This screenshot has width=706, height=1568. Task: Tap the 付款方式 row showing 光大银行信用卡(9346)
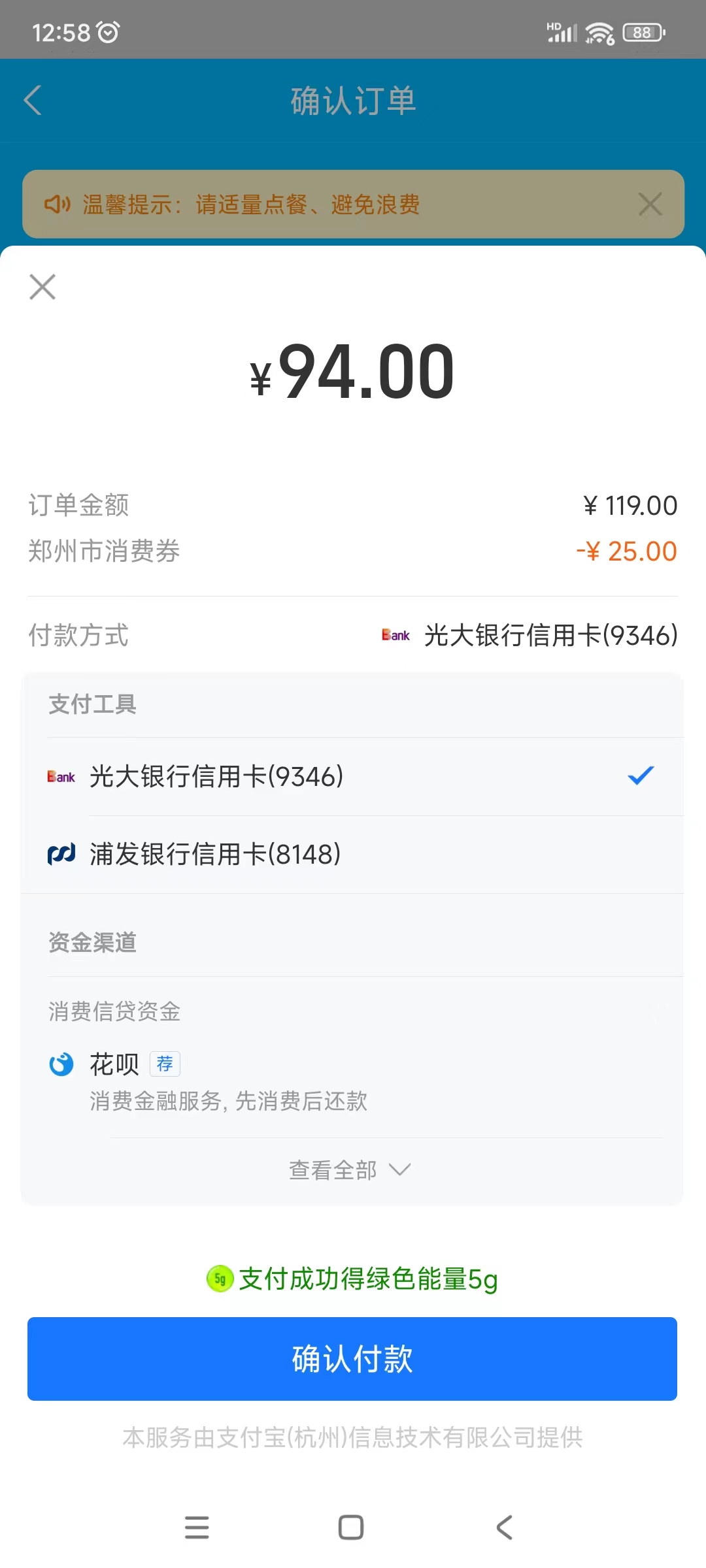[x=353, y=635]
